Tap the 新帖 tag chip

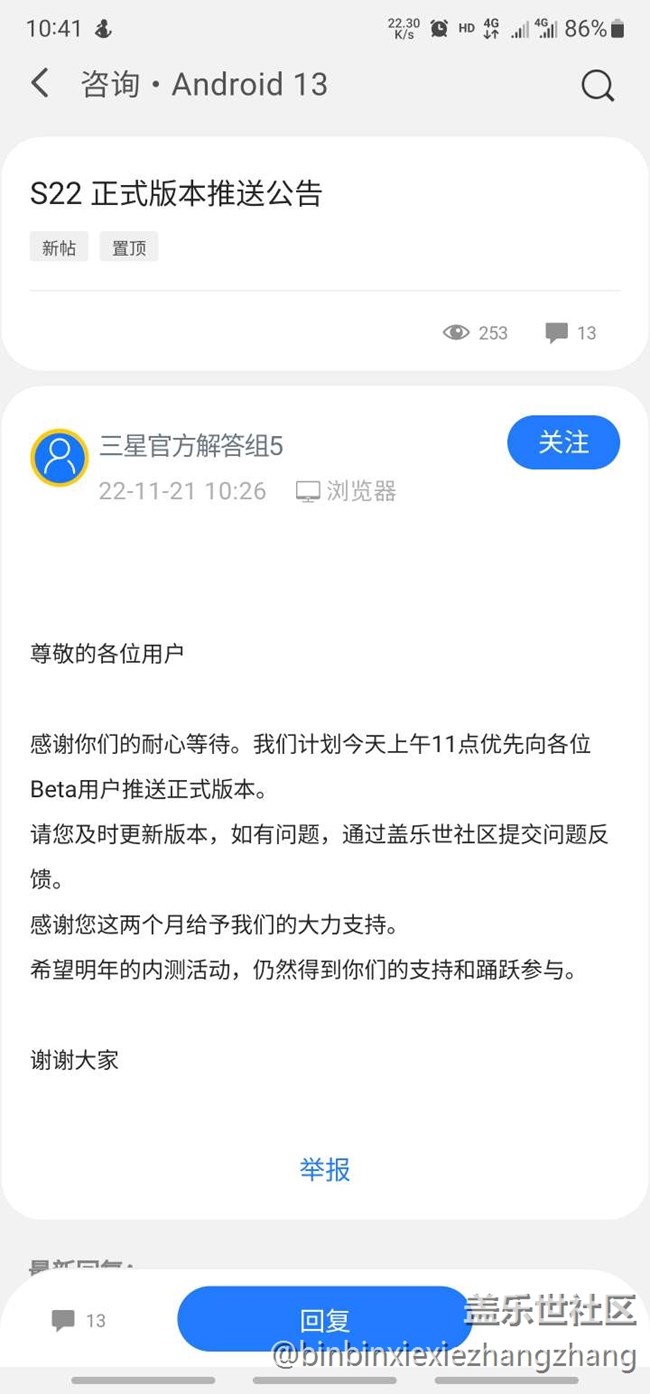click(x=59, y=248)
